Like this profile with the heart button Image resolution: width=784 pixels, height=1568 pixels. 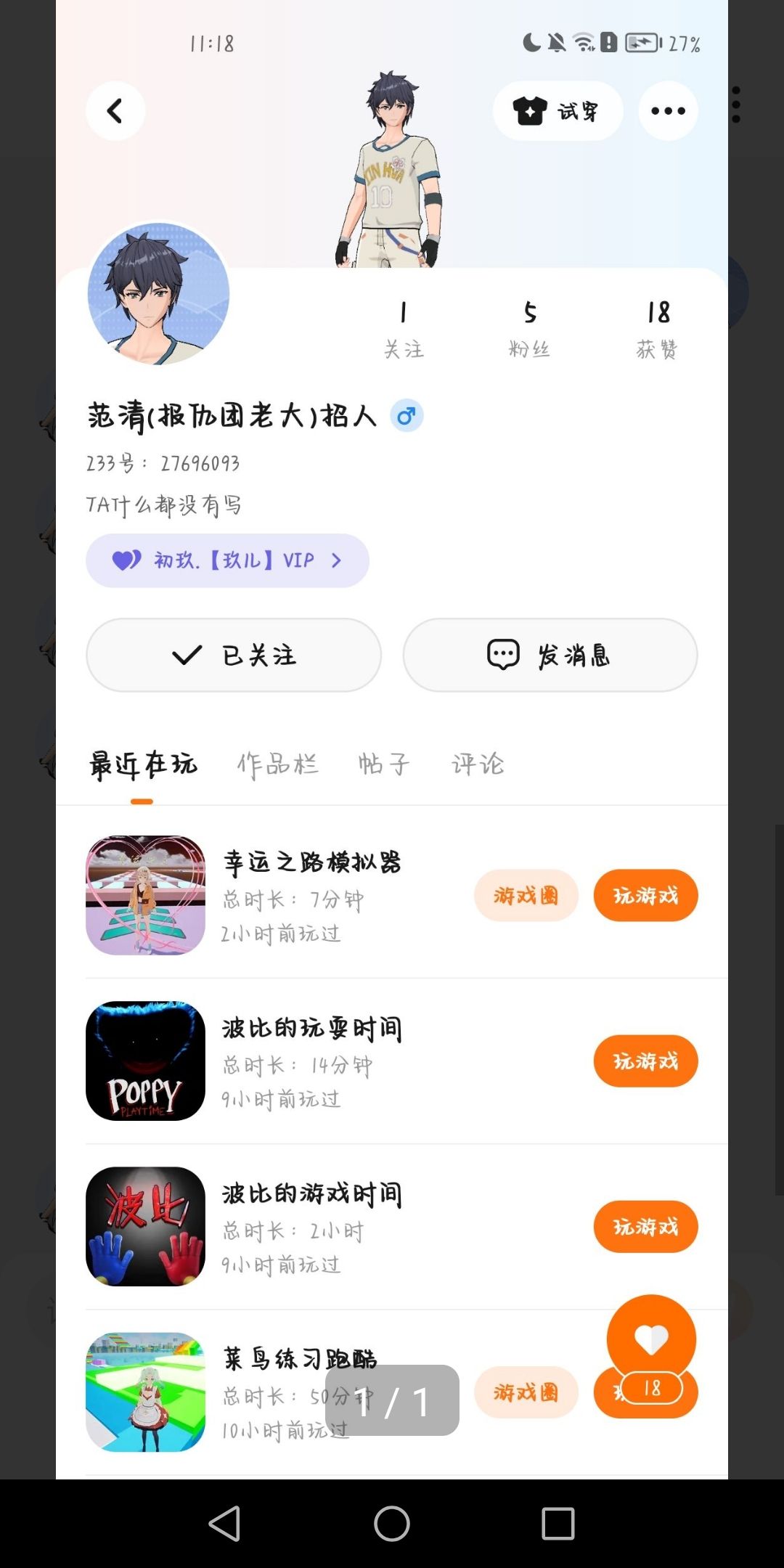pos(651,1338)
